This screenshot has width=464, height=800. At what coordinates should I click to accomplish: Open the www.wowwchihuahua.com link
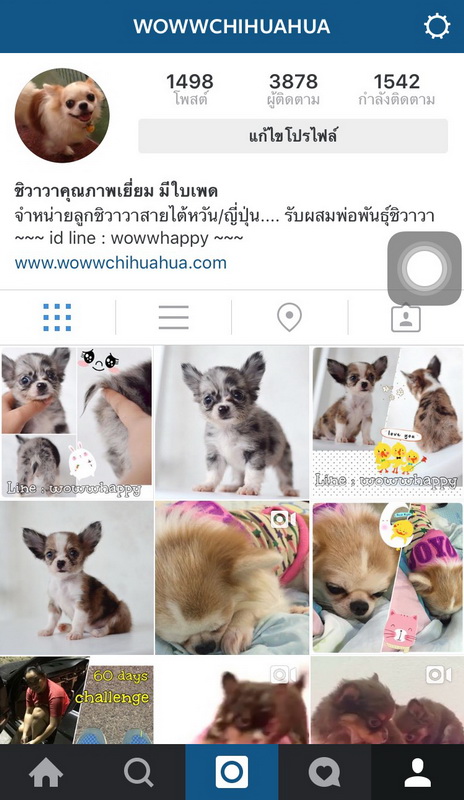pos(120,263)
